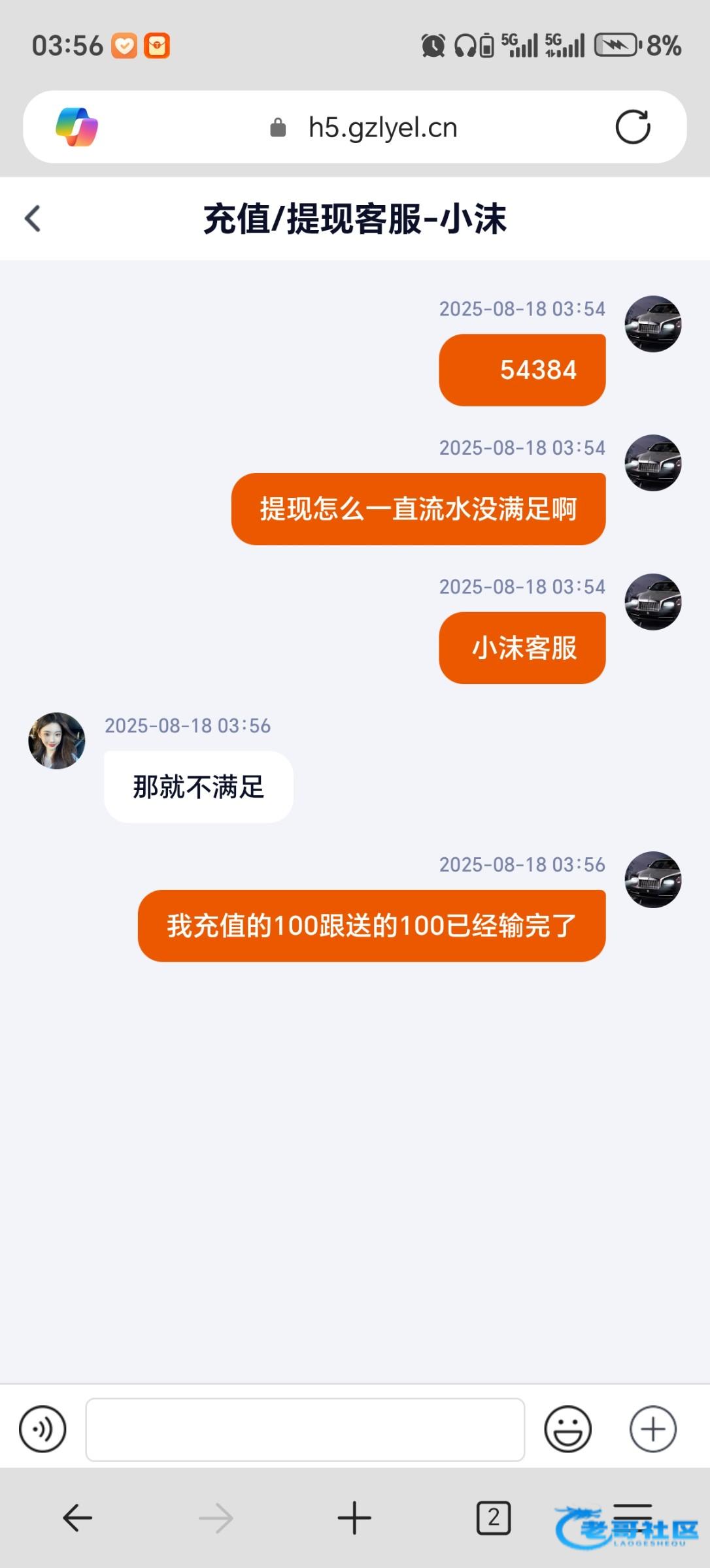Go back from the 小沫 customer service chat
Viewport: 710px width, 1568px height.
click(33, 218)
